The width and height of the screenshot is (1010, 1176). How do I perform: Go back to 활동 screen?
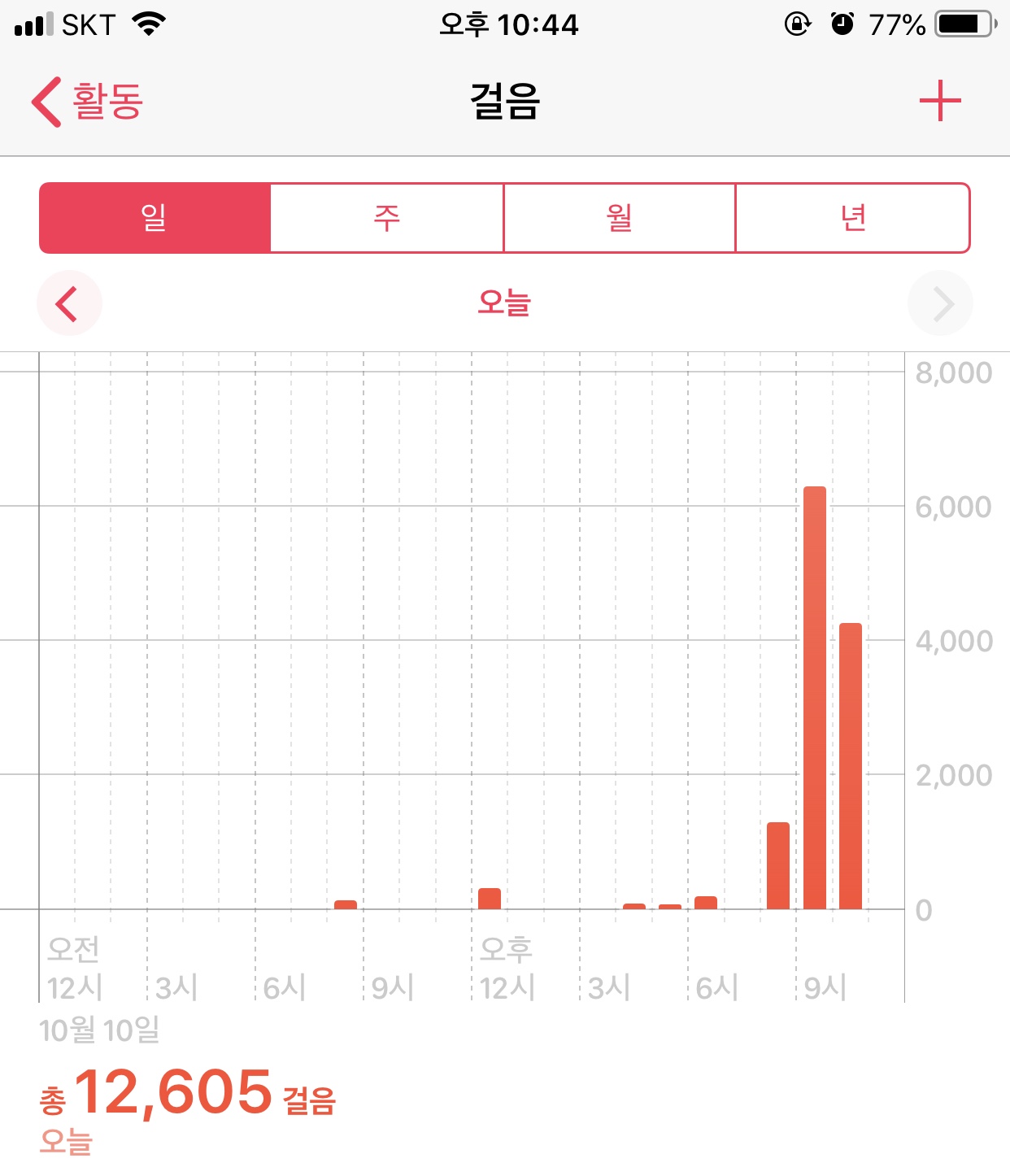point(88,102)
